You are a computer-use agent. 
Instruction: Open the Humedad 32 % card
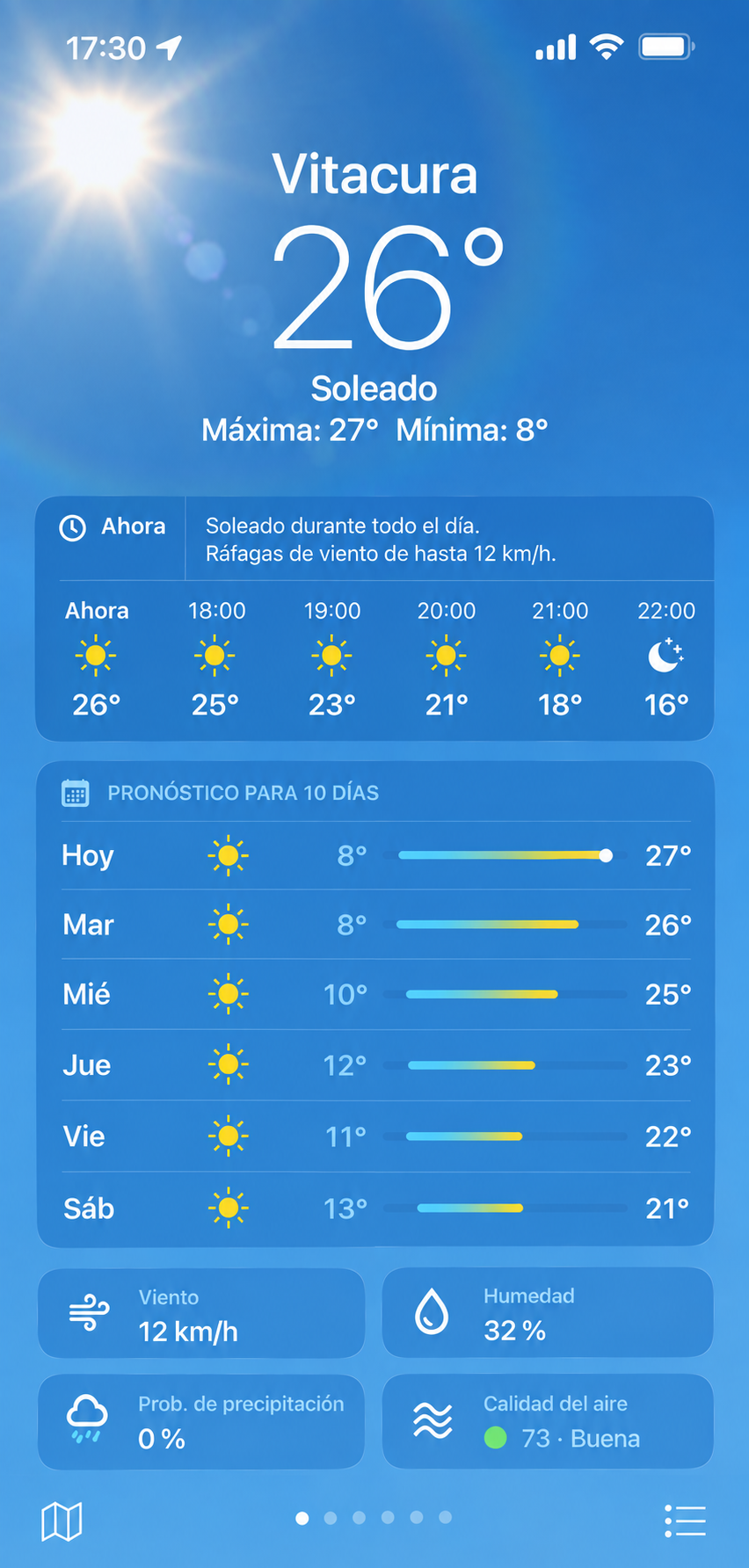[548, 1313]
